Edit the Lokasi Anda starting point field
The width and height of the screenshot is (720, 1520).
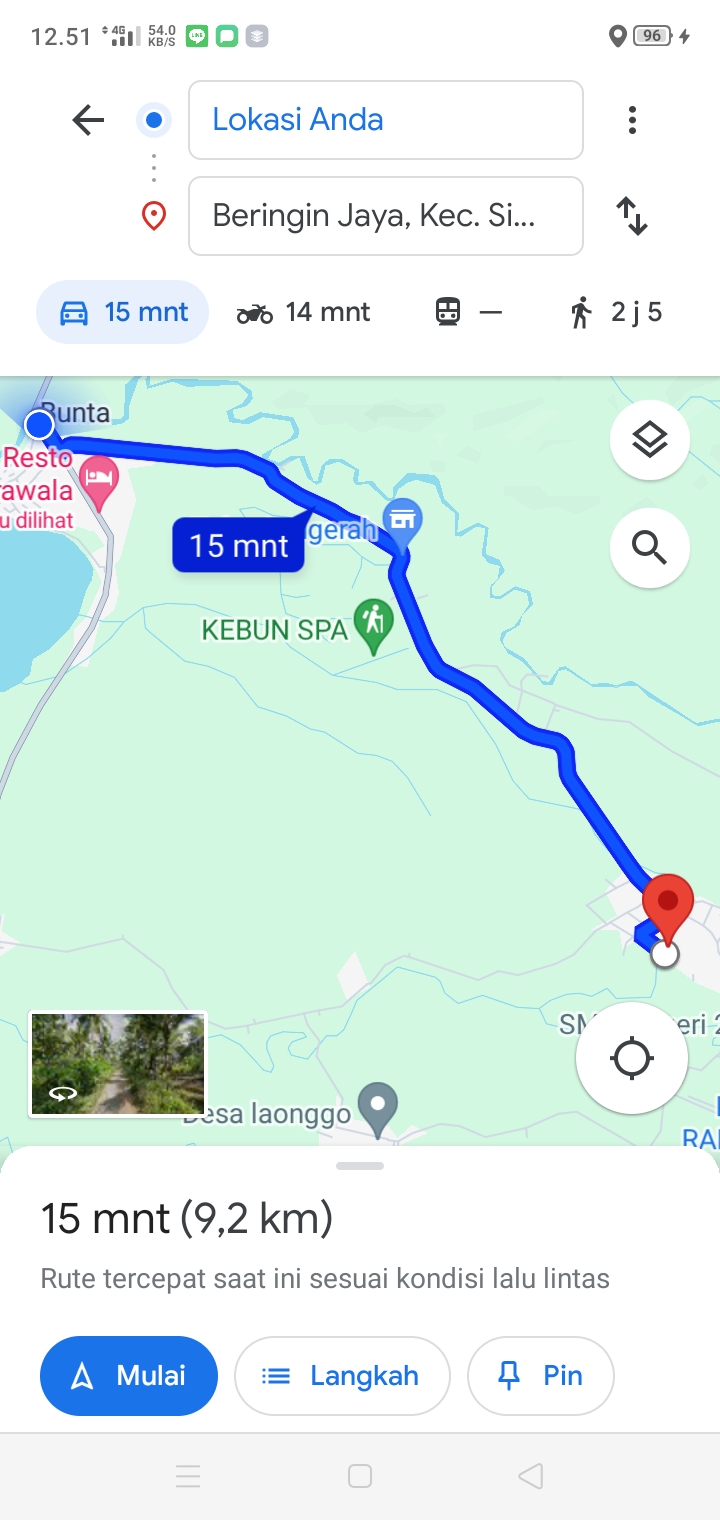click(x=385, y=120)
